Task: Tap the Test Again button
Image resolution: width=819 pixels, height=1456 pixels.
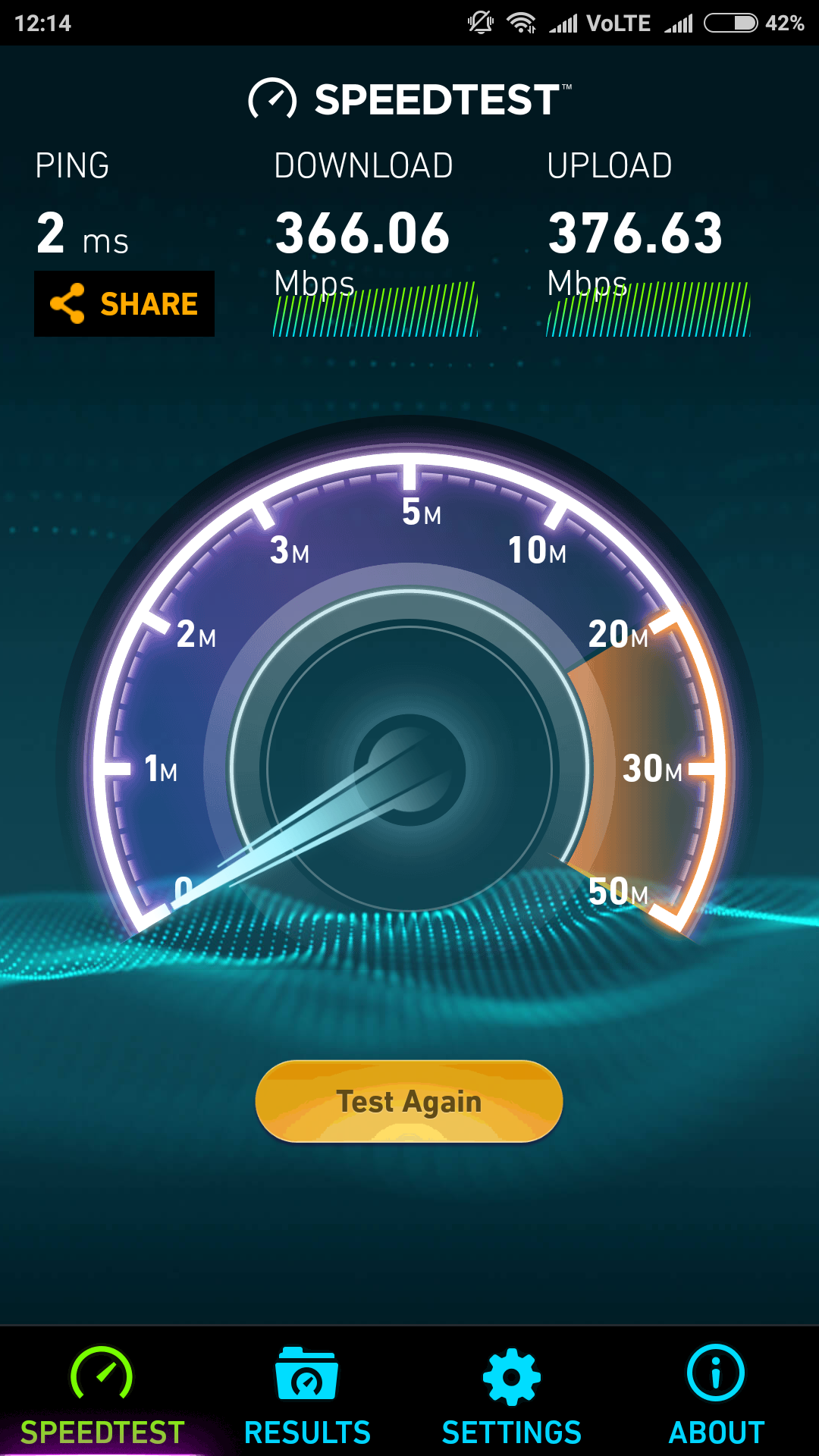Action: (x=409, y=1101)
